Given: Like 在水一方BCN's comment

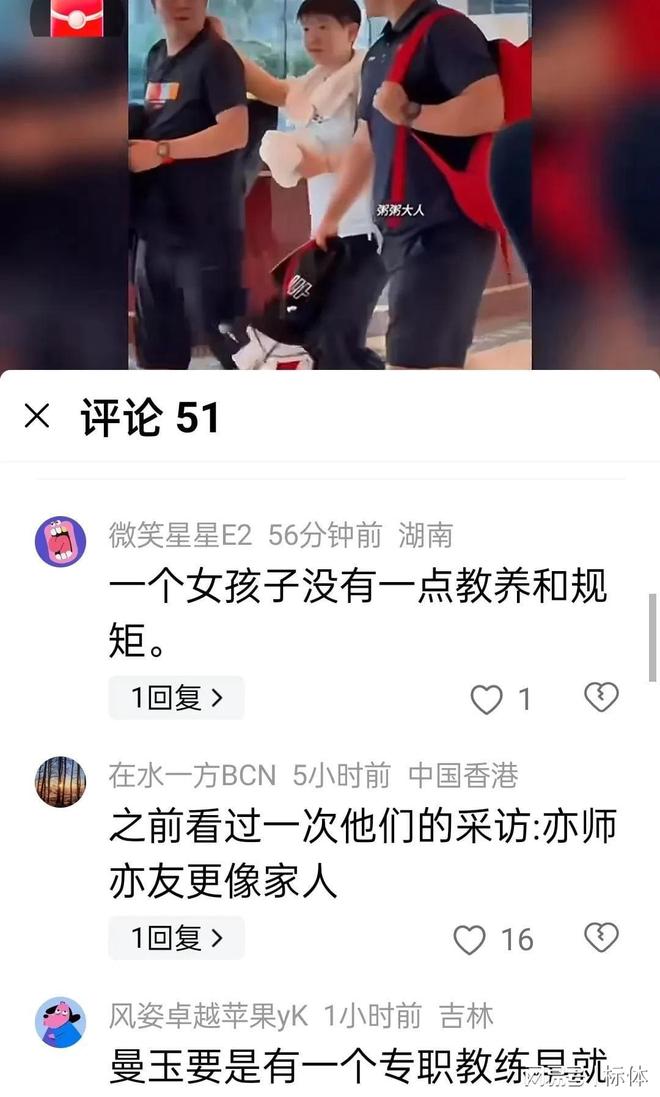Looking at the screenshot, I should pos(470,940).
